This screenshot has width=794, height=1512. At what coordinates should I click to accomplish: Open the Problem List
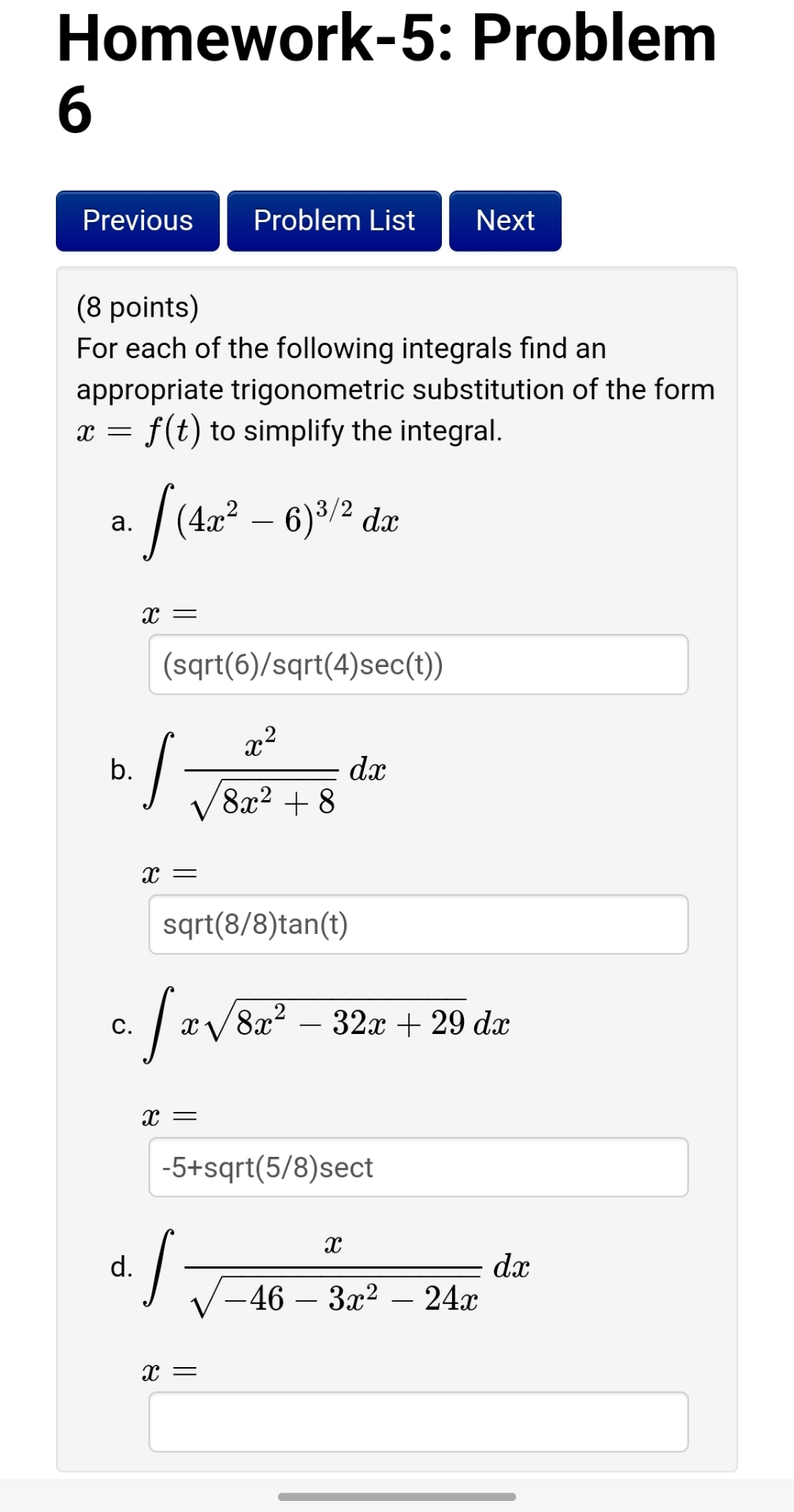click(334, 220)
